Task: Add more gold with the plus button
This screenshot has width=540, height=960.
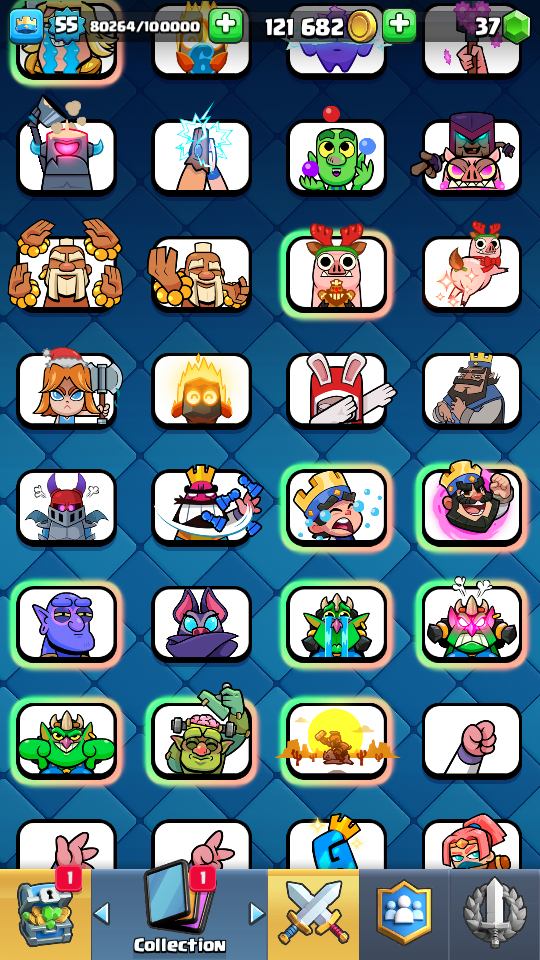Action: point(400,25)
